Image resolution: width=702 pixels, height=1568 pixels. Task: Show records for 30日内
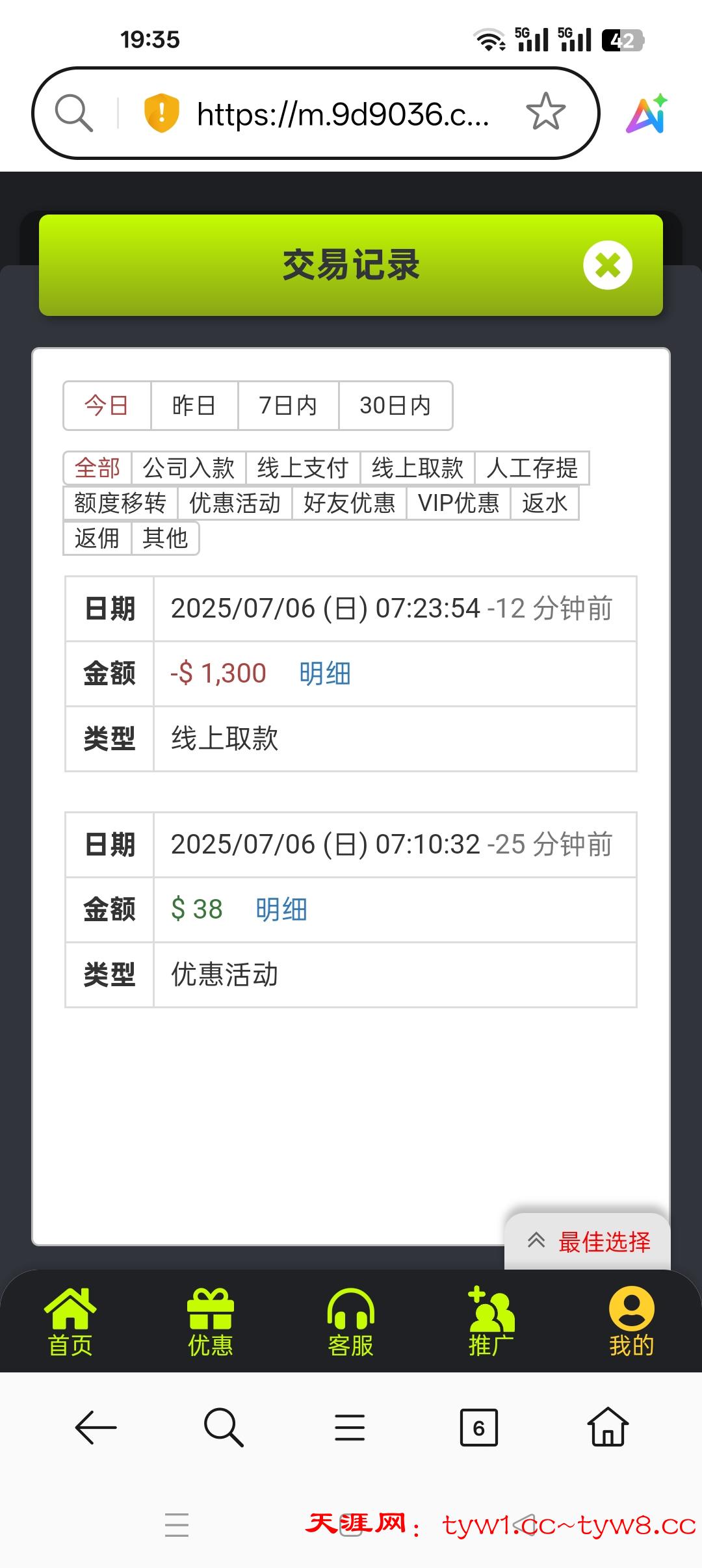[x=395, y=406]
